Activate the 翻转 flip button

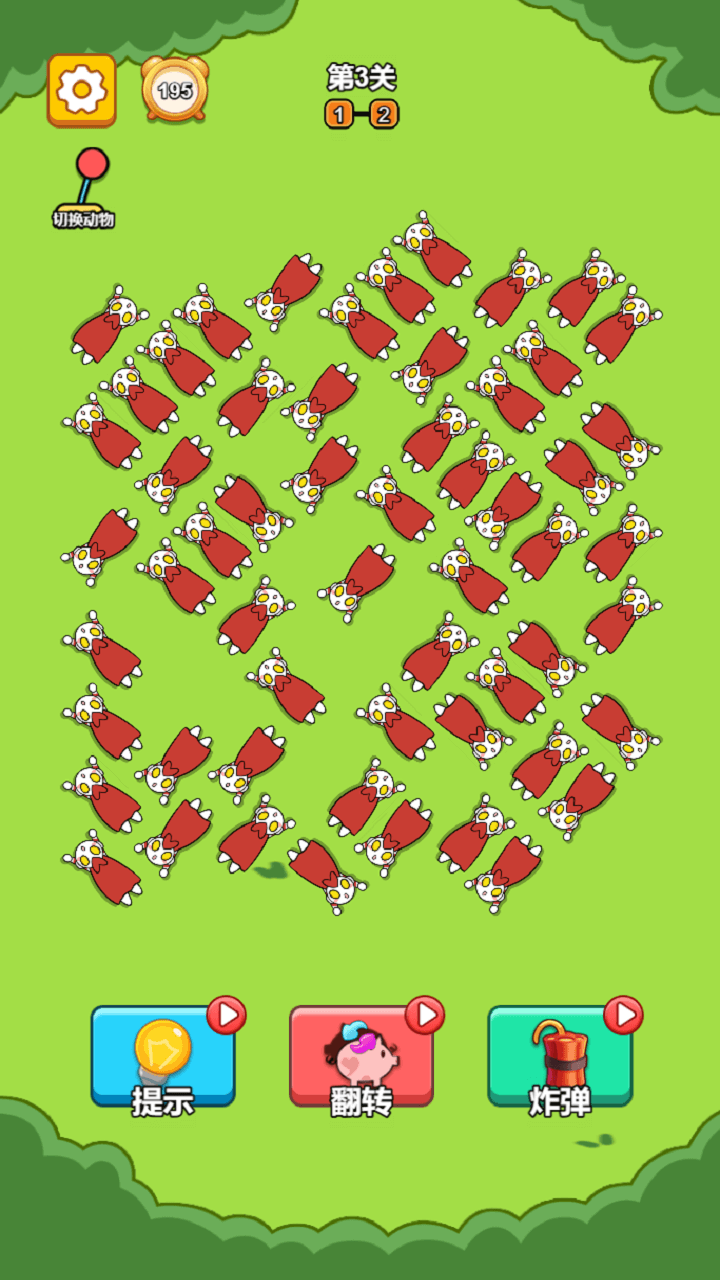pos(361,1058)
